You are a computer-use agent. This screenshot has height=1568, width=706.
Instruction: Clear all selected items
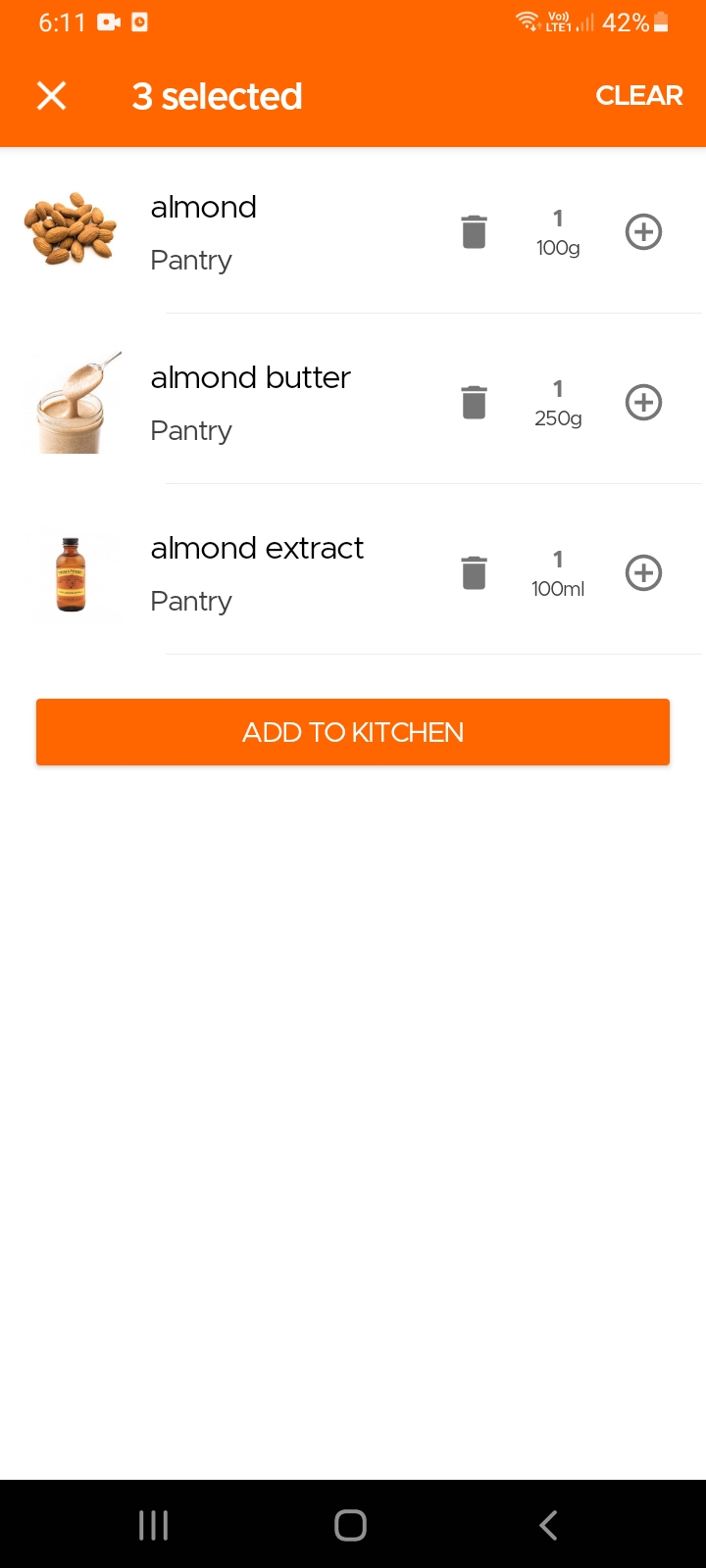pos(638,96)
